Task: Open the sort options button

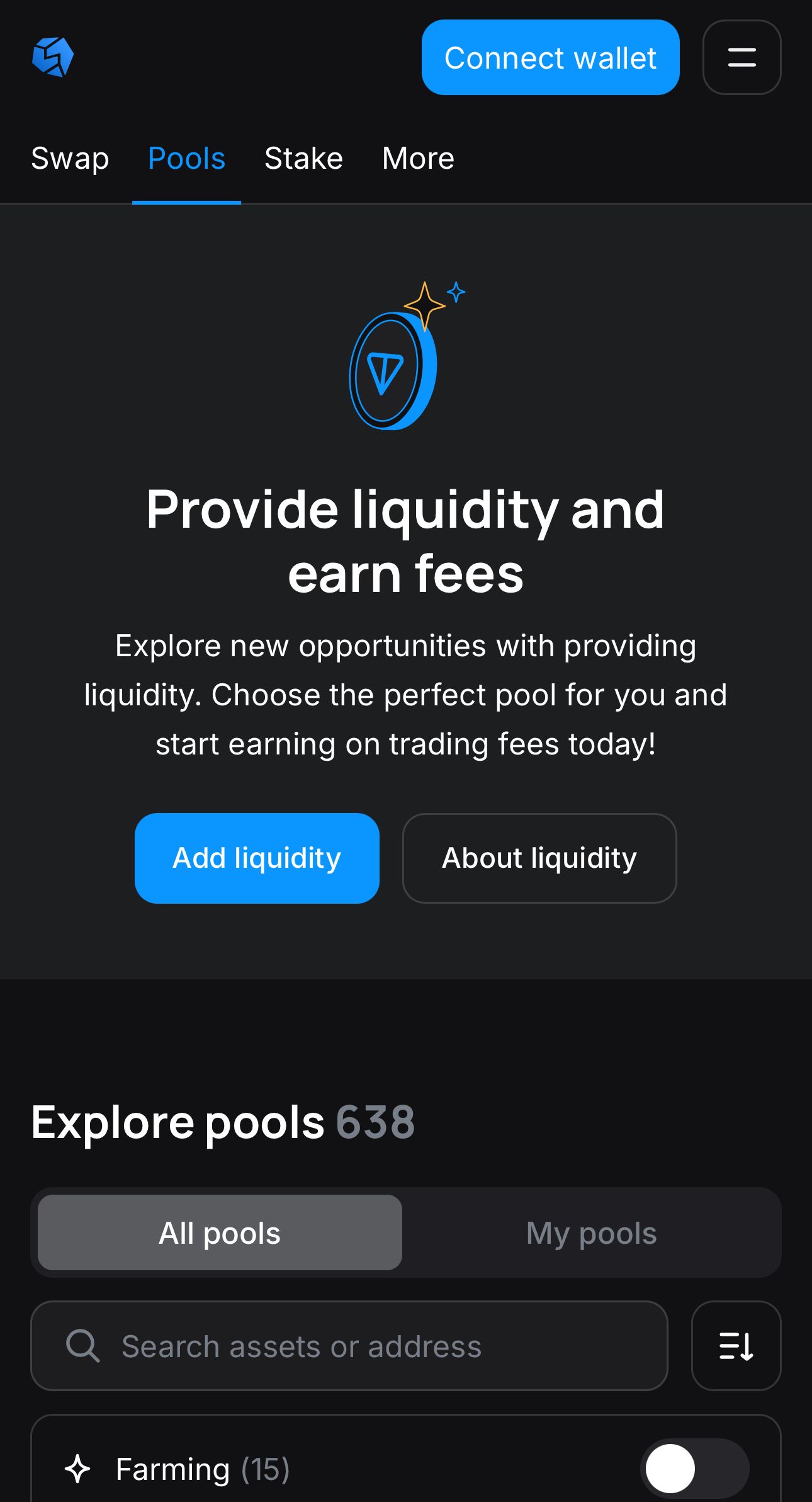Action: pyautogui.click(x=736, y=1346)
